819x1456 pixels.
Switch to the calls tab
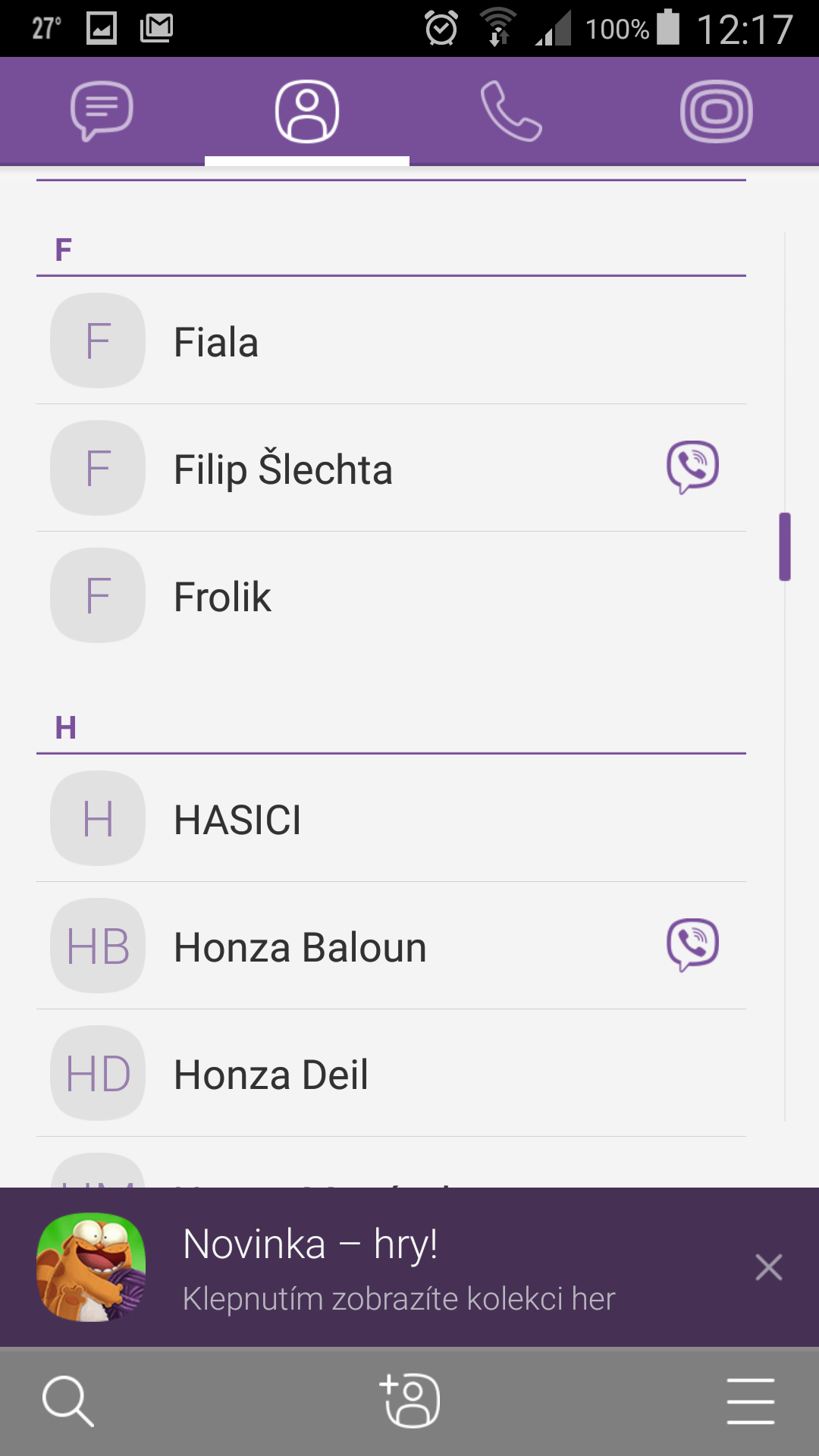tap(512, 111)
